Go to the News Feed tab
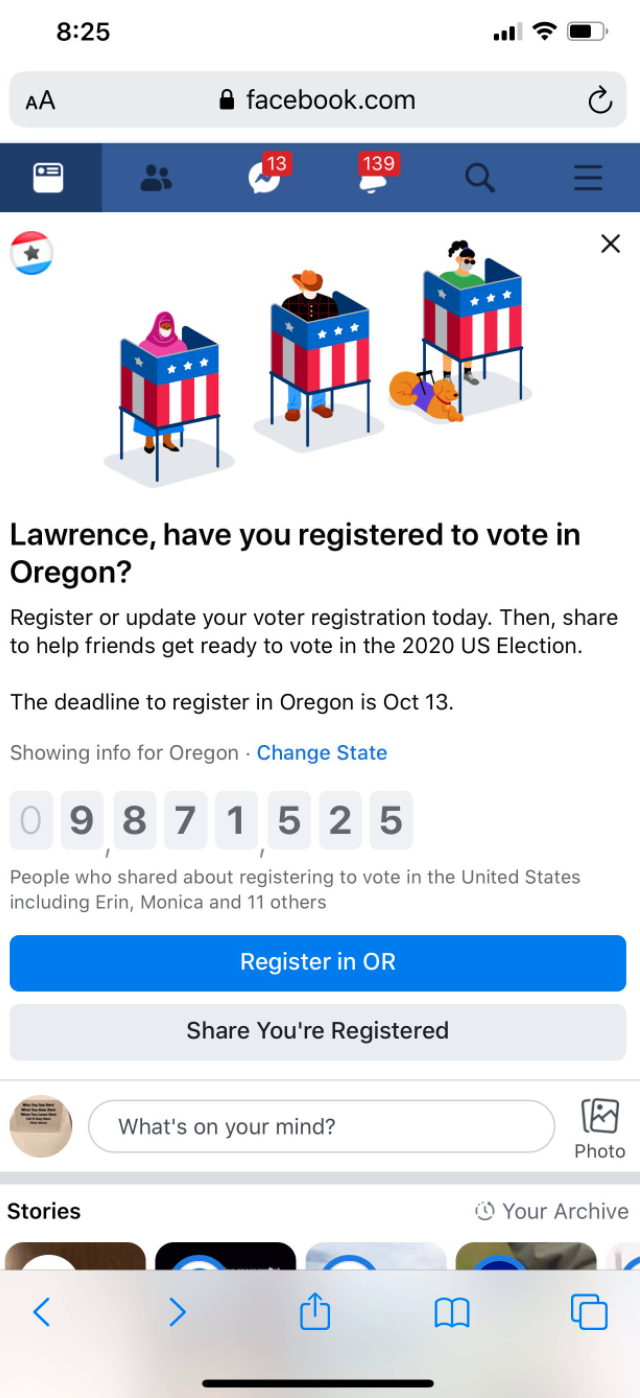This screenshot has width=640, height=1398. tap(49, 178)
